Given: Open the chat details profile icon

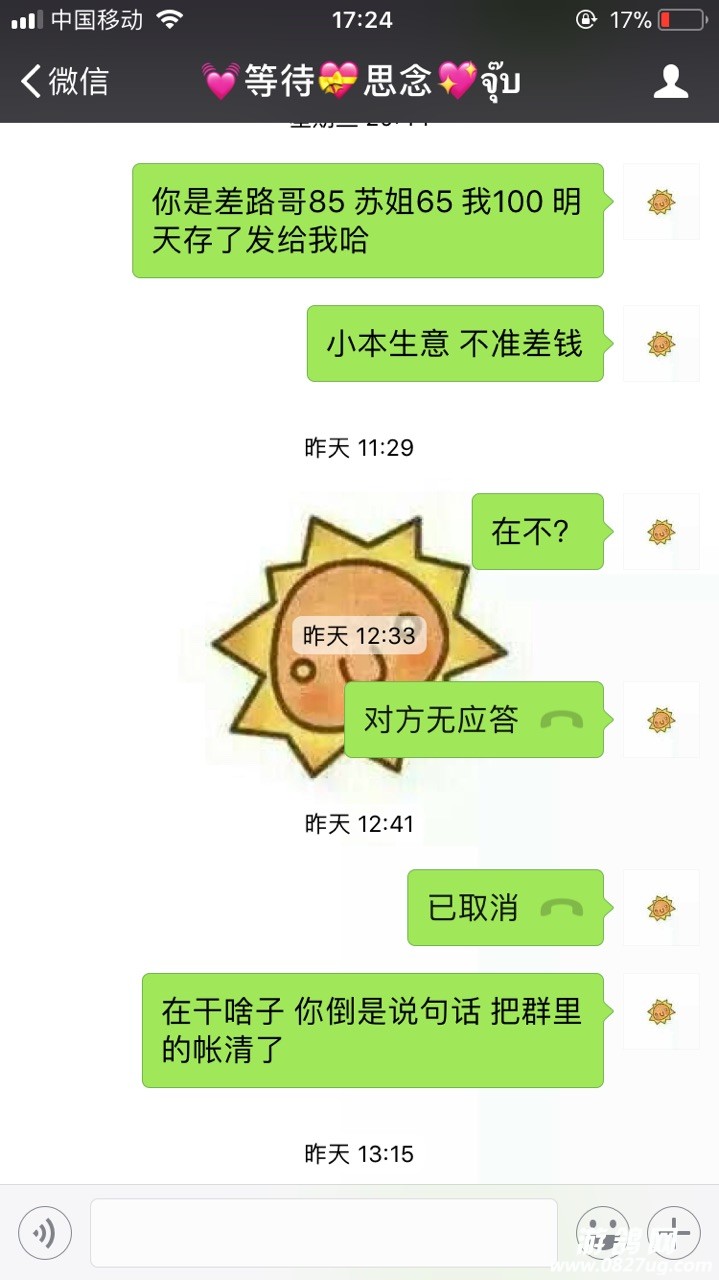Looking at the screenshot, I should [671, 81].
